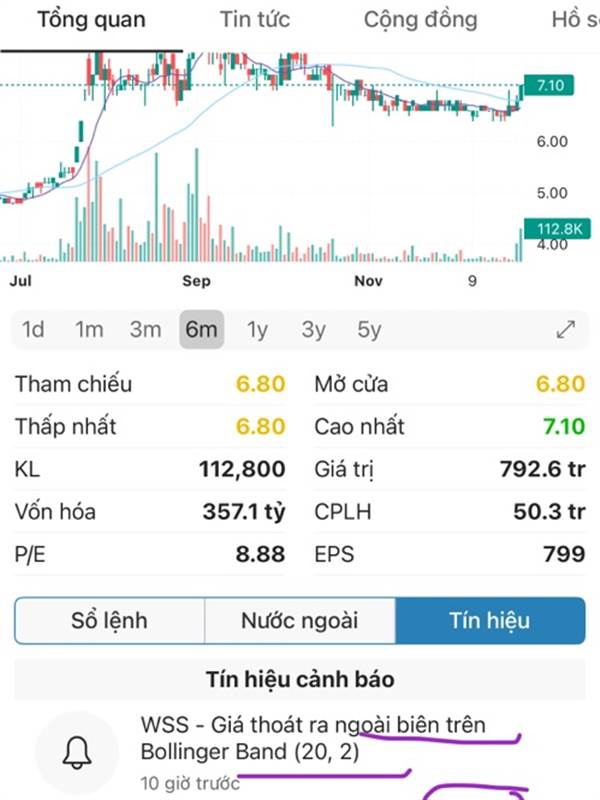
Task: View the 5y chart range
Action: coord(369,330)
